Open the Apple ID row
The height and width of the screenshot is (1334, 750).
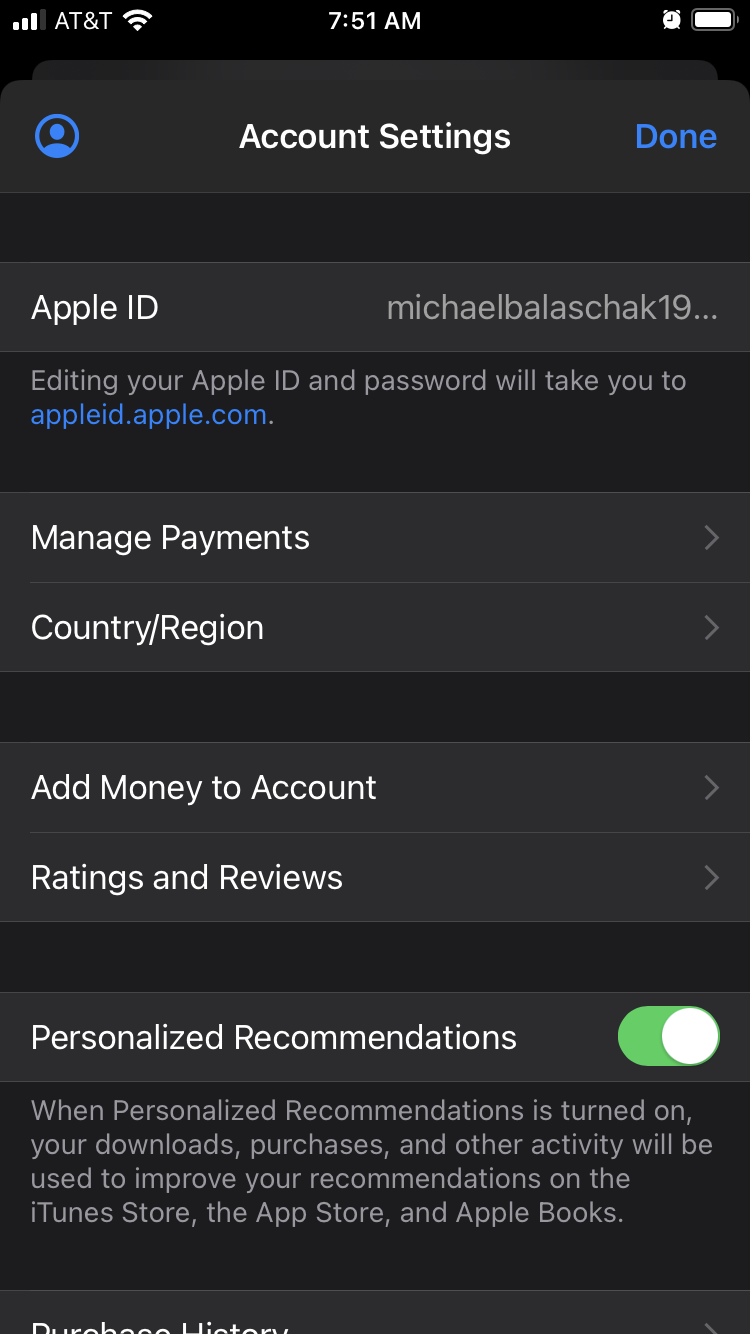point(375,307)
